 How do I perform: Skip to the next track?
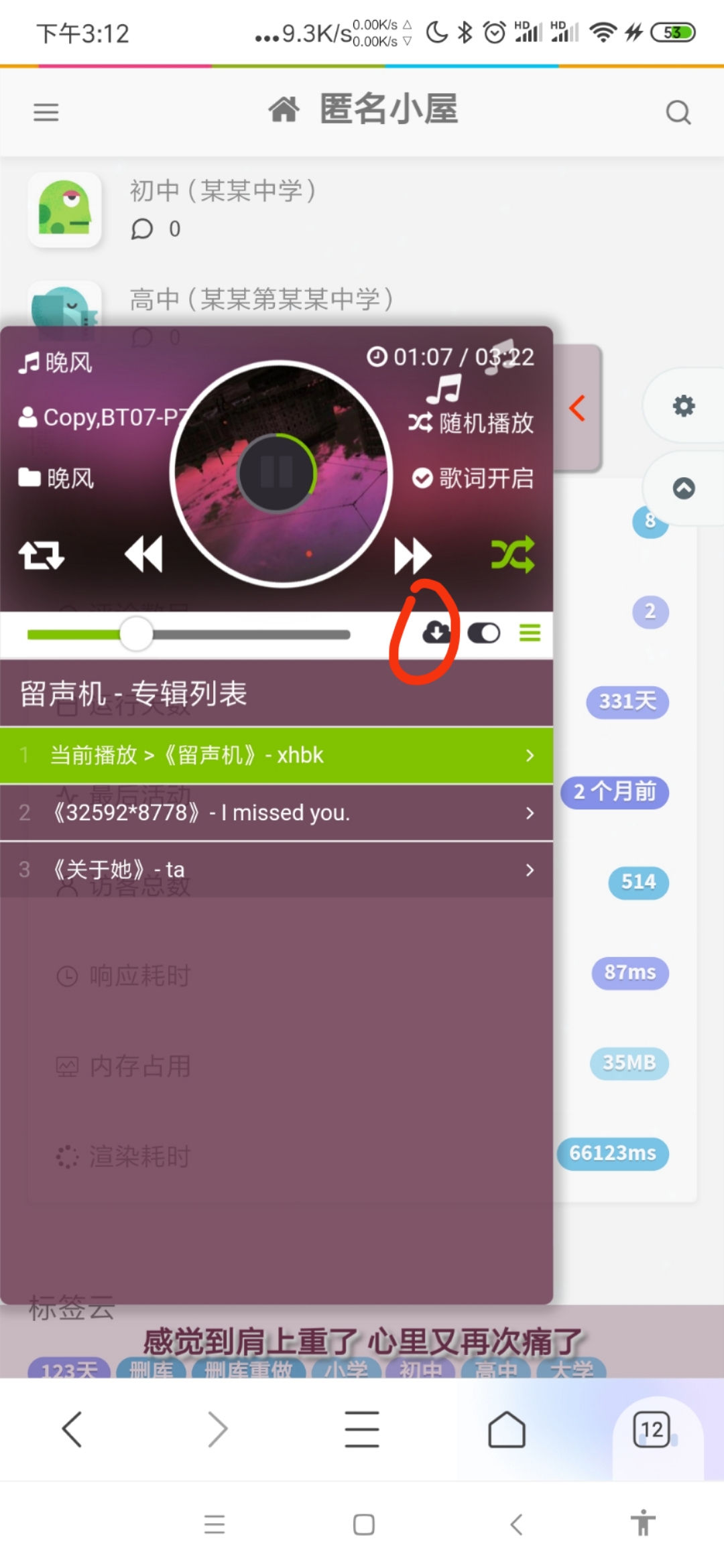[x=412, y=556]
